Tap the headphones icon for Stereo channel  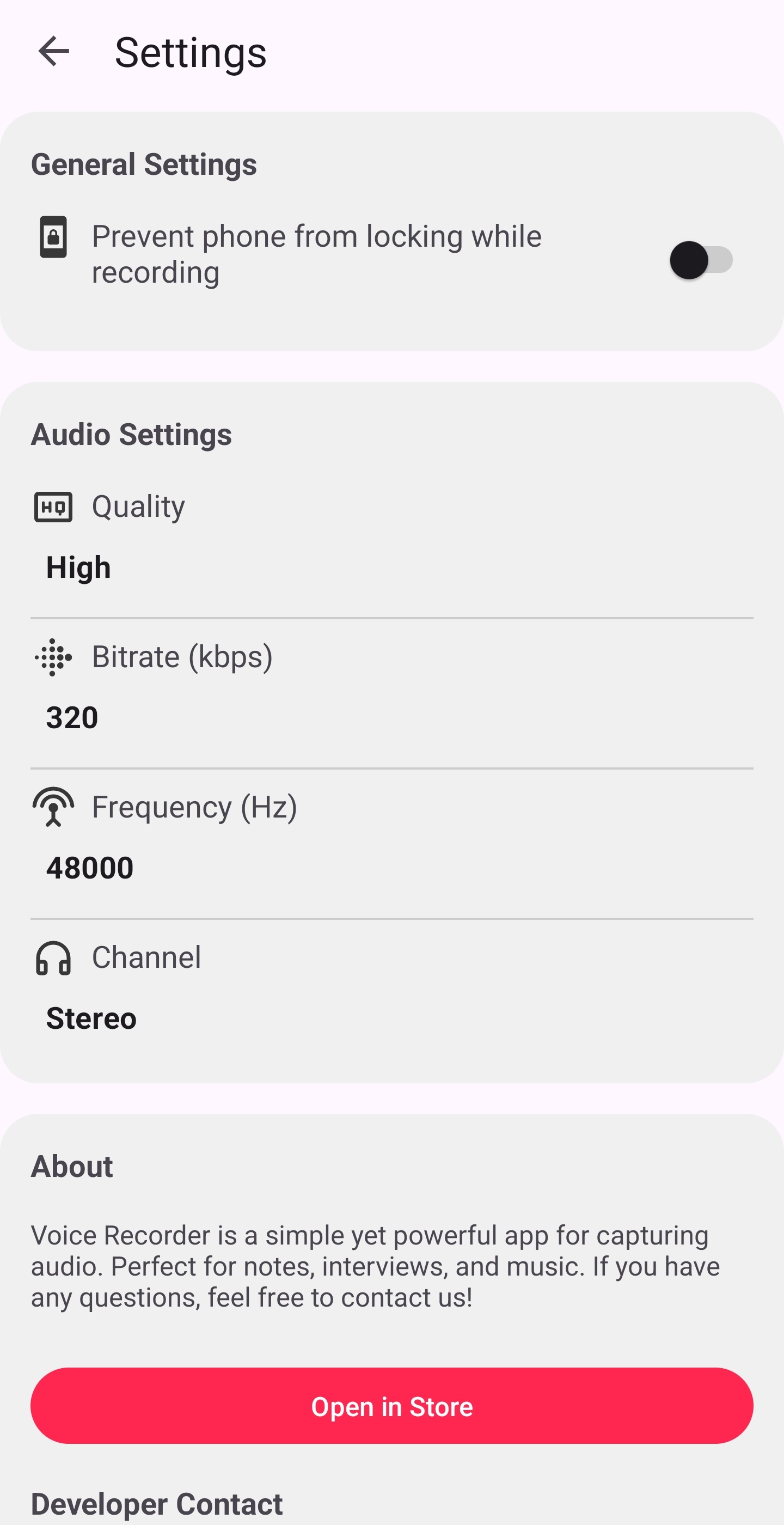tap(53, 957)
